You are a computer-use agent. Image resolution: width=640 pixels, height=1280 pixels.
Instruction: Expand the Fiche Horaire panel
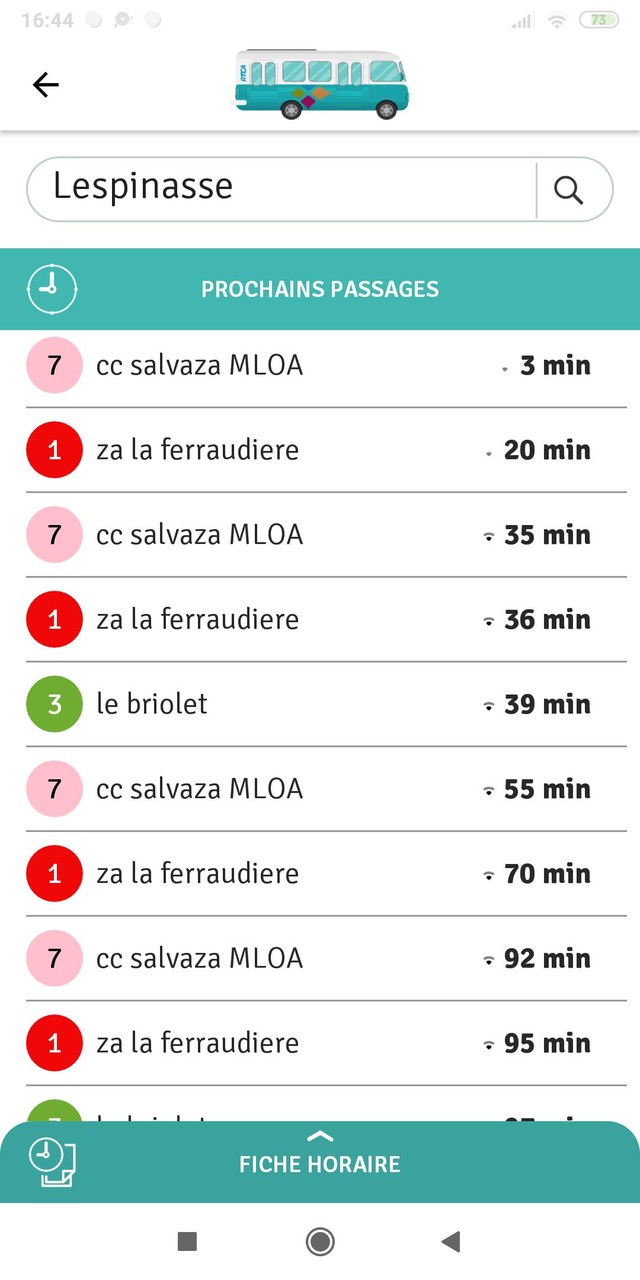pyautogui.click(x=320, y=1162)
